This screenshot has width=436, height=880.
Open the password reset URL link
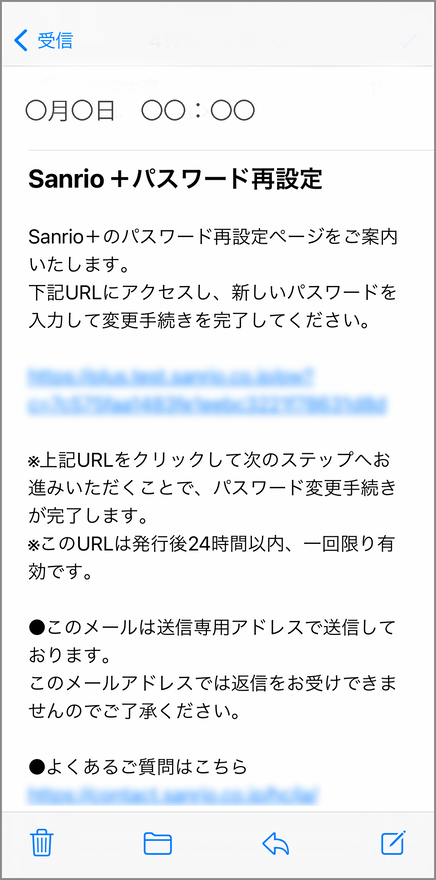(208, 391)
